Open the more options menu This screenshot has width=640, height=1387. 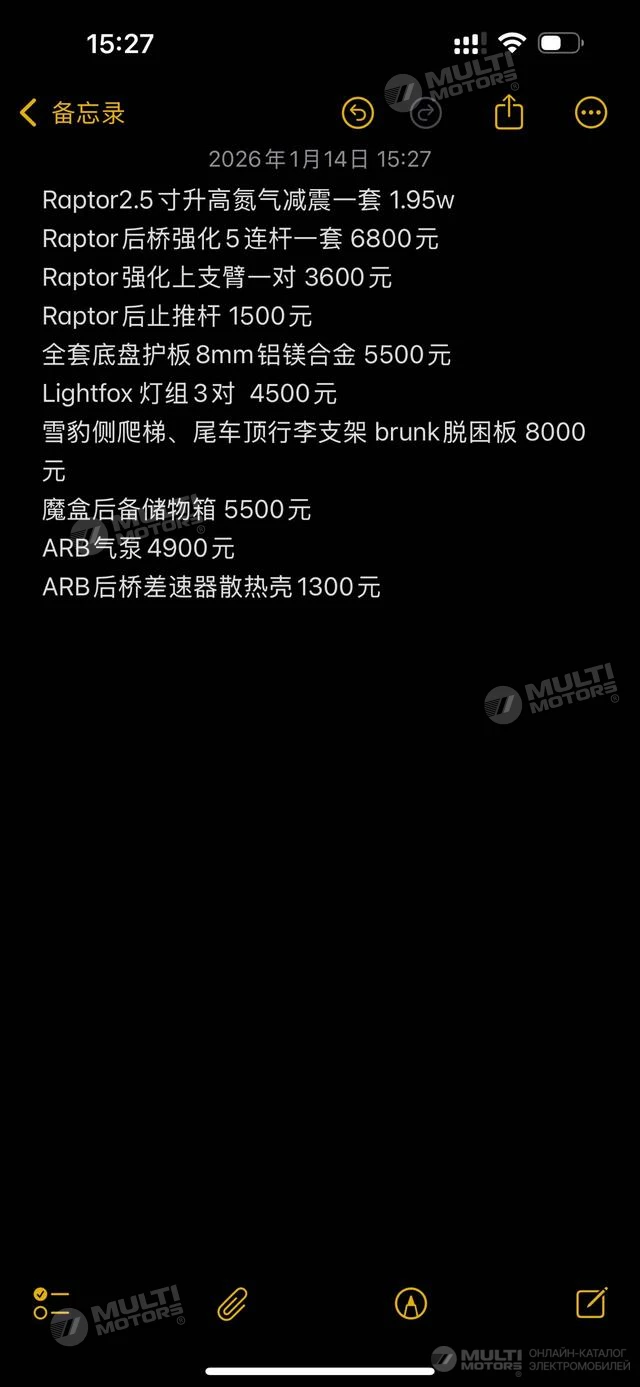click(591, 113)
